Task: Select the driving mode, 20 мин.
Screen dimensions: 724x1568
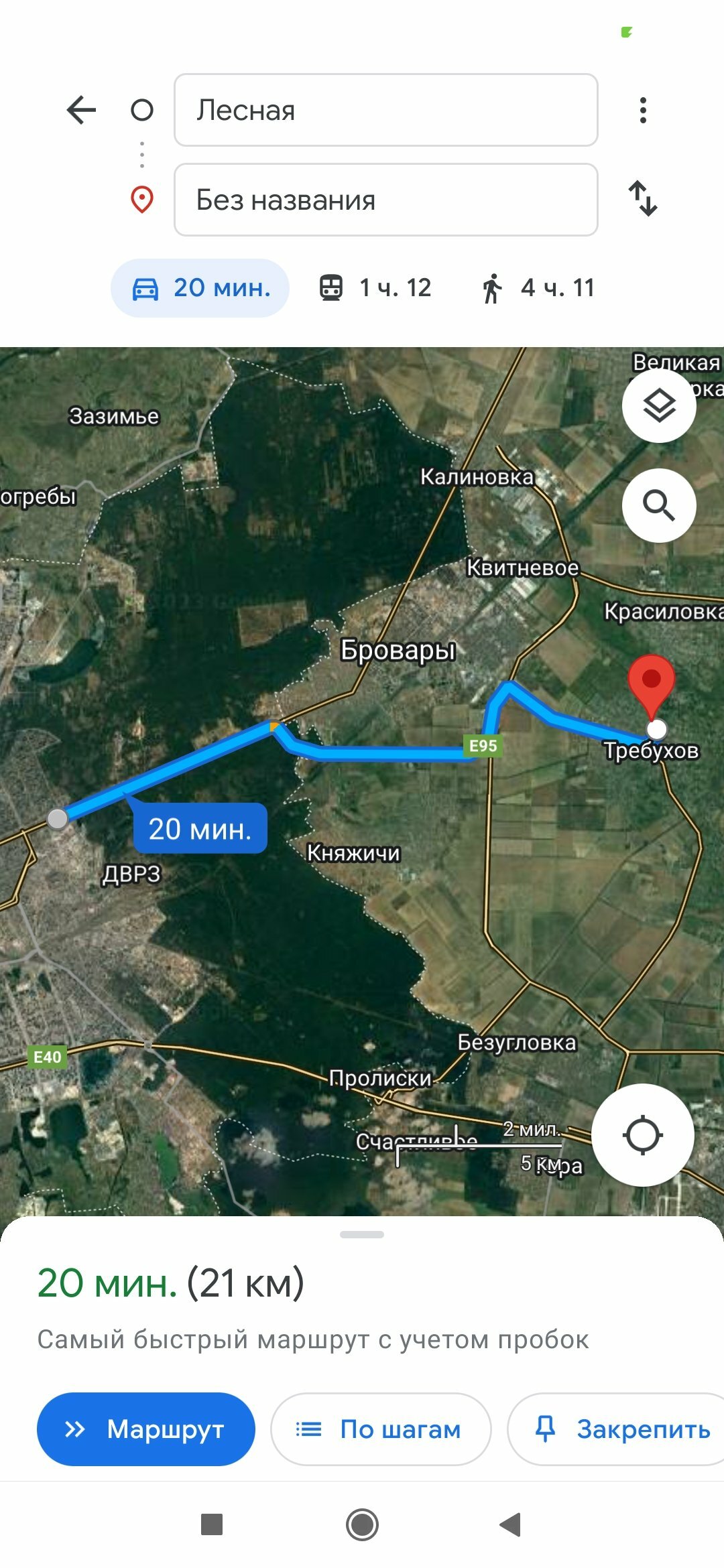Action: [x=200, y=288]
